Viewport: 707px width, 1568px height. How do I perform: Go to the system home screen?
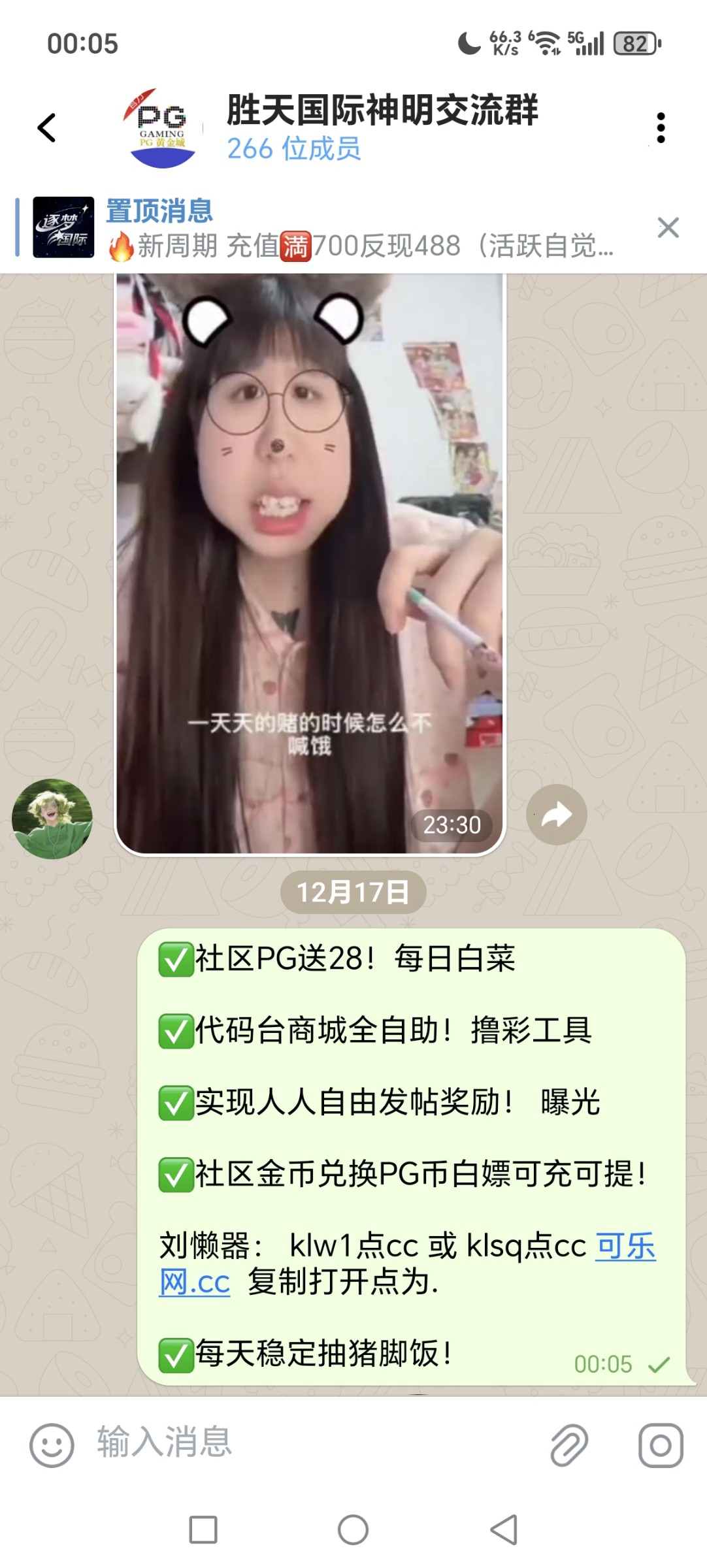pyautogui.click(x=353, y=1529)
